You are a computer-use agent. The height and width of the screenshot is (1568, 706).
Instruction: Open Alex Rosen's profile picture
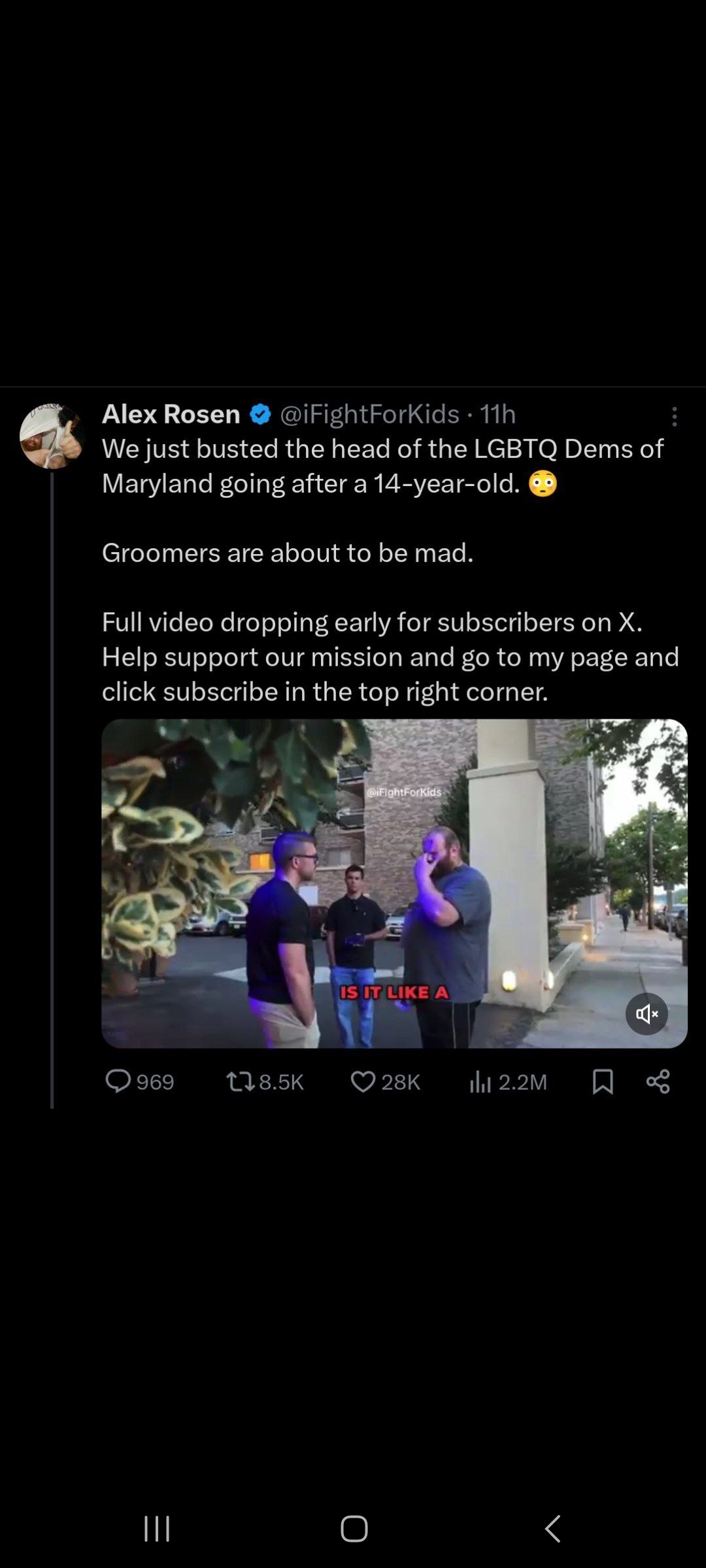tap(52, 436)
